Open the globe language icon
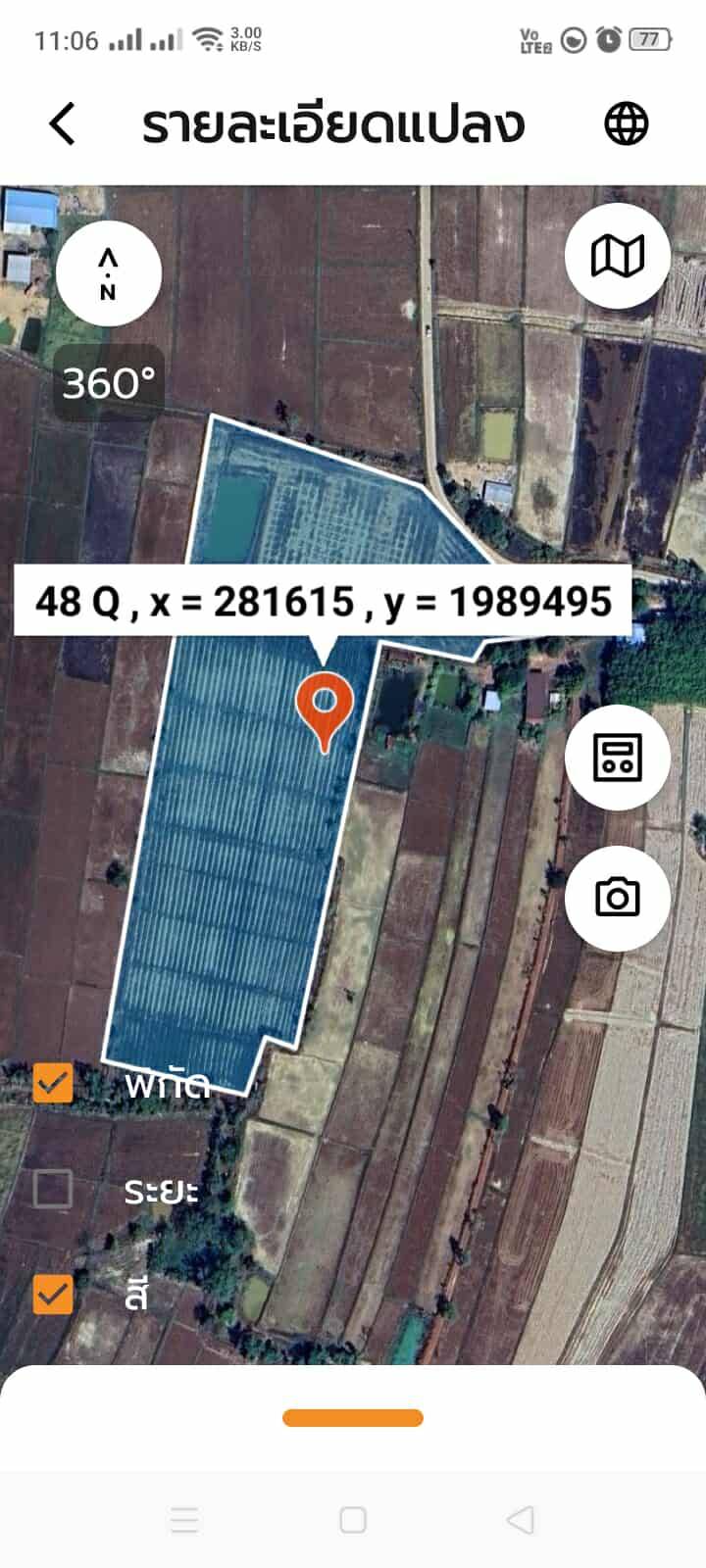 [626, 124]
